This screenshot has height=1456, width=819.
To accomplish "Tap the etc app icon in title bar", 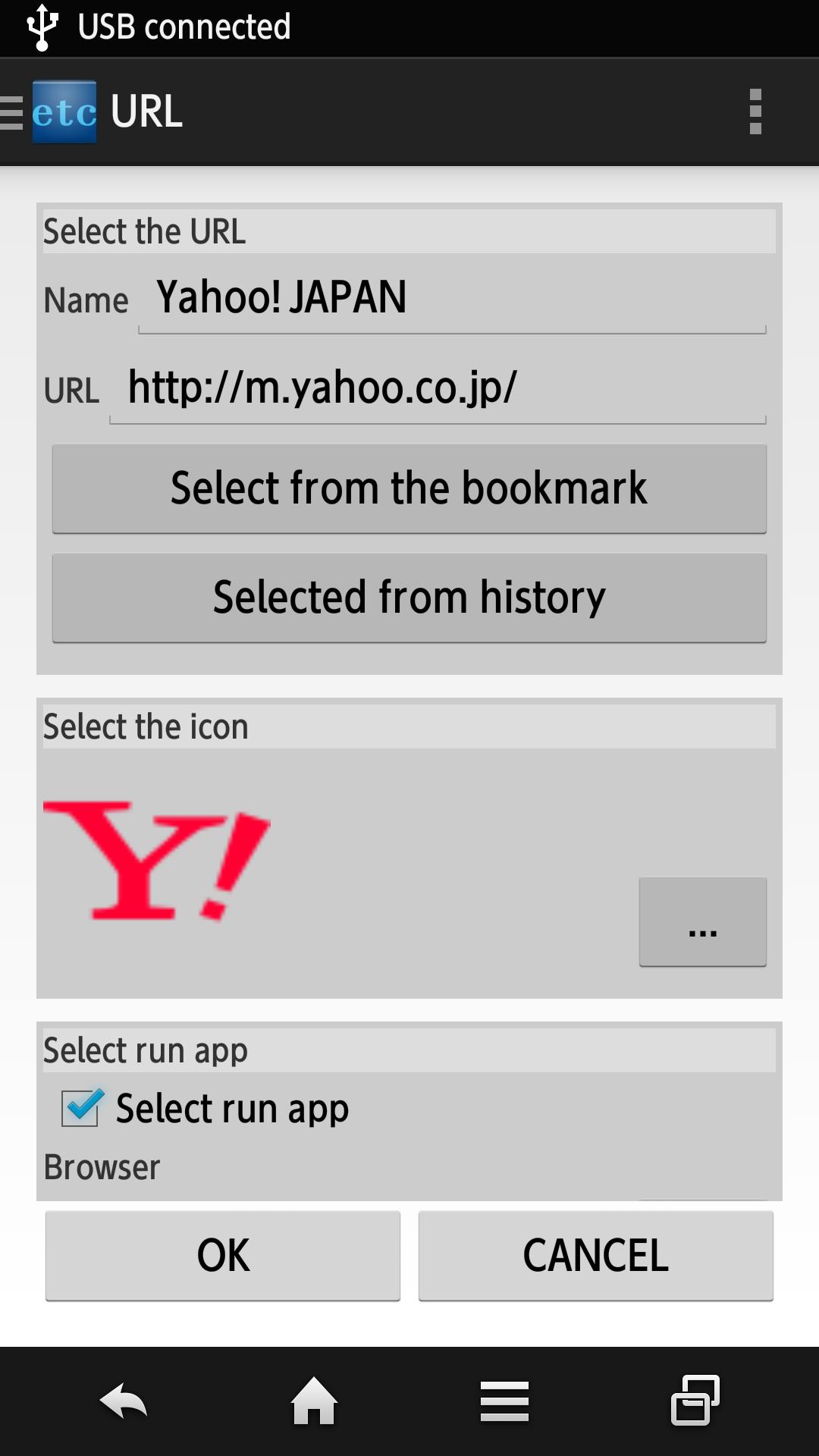I will pos(64,112).
